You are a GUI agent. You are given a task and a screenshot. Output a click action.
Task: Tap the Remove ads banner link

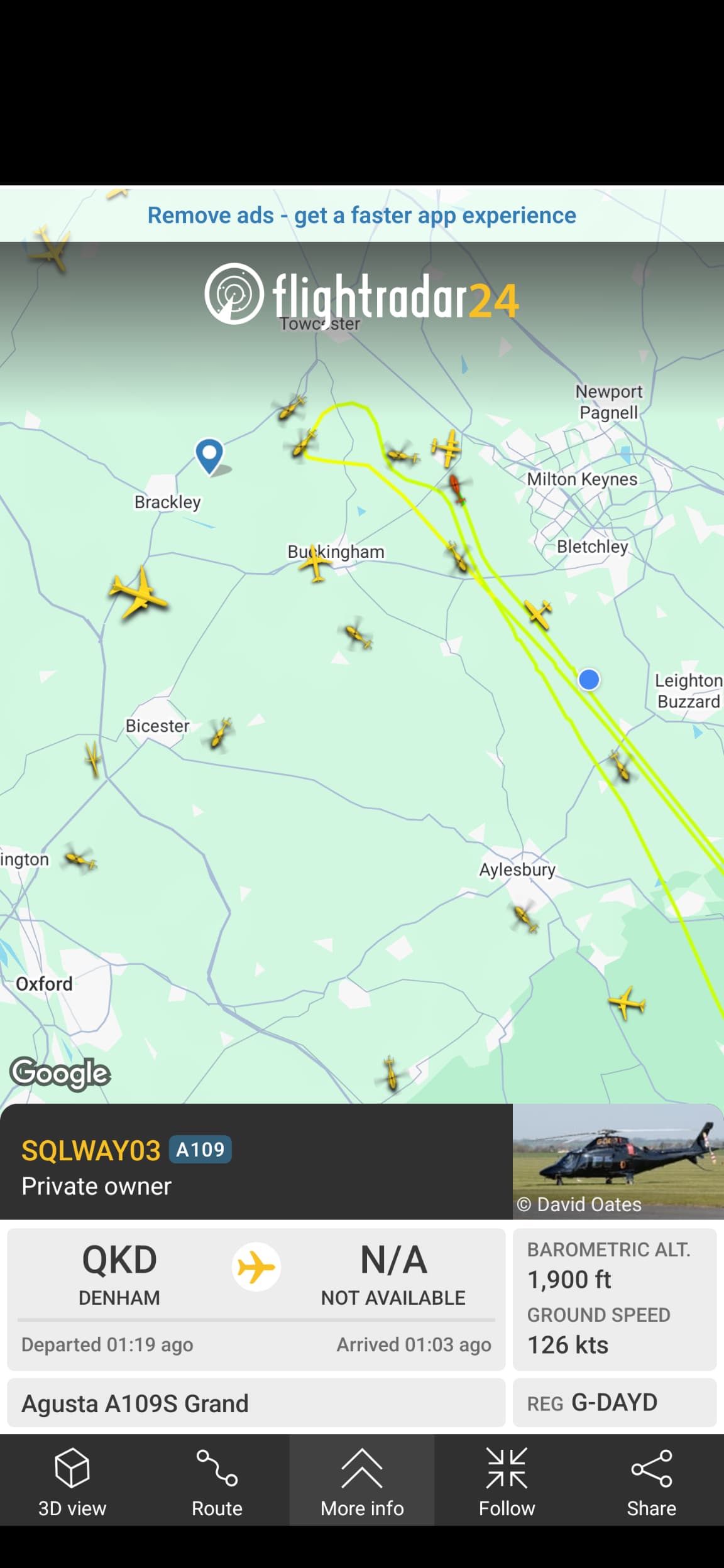coord(361,215)
